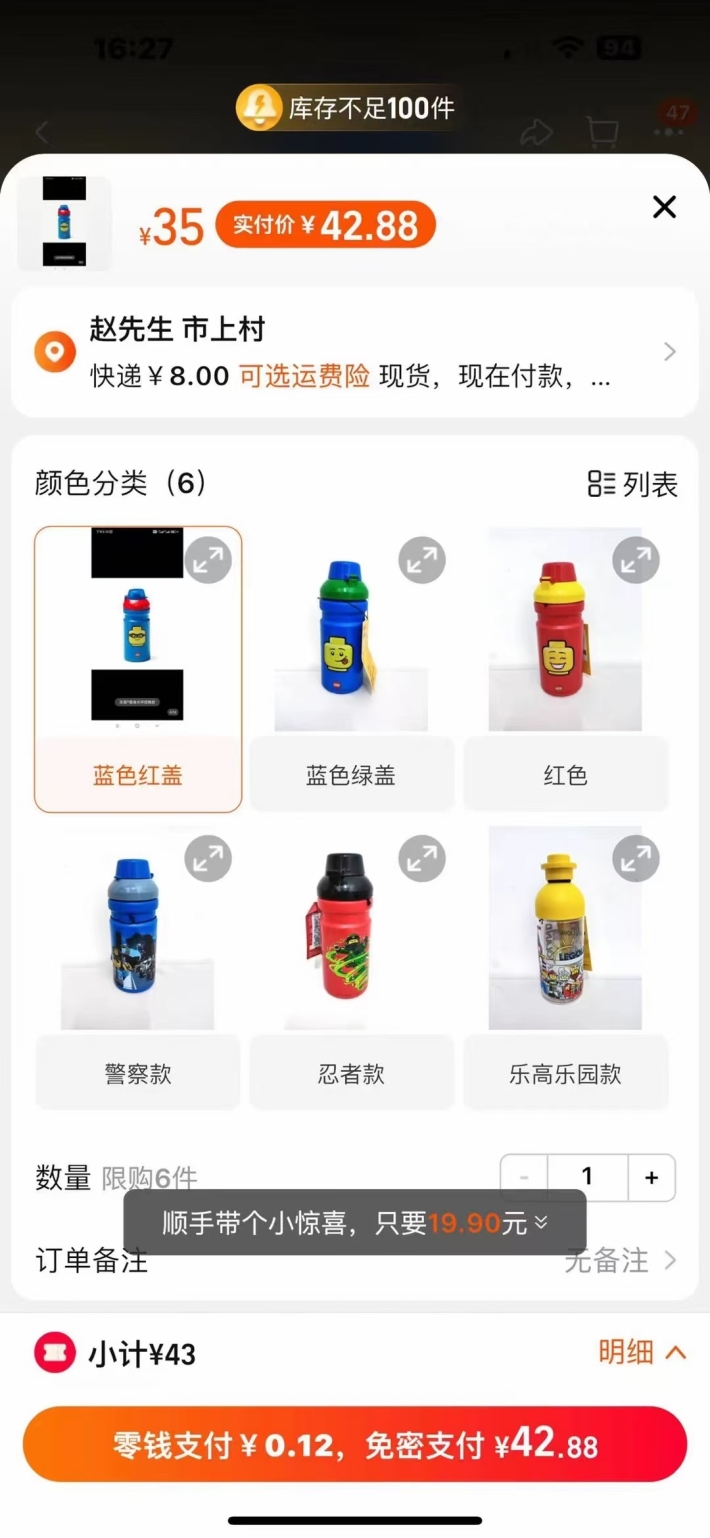Open the 订单备注 note row
710x1538 pixels.
(355, 1260)
